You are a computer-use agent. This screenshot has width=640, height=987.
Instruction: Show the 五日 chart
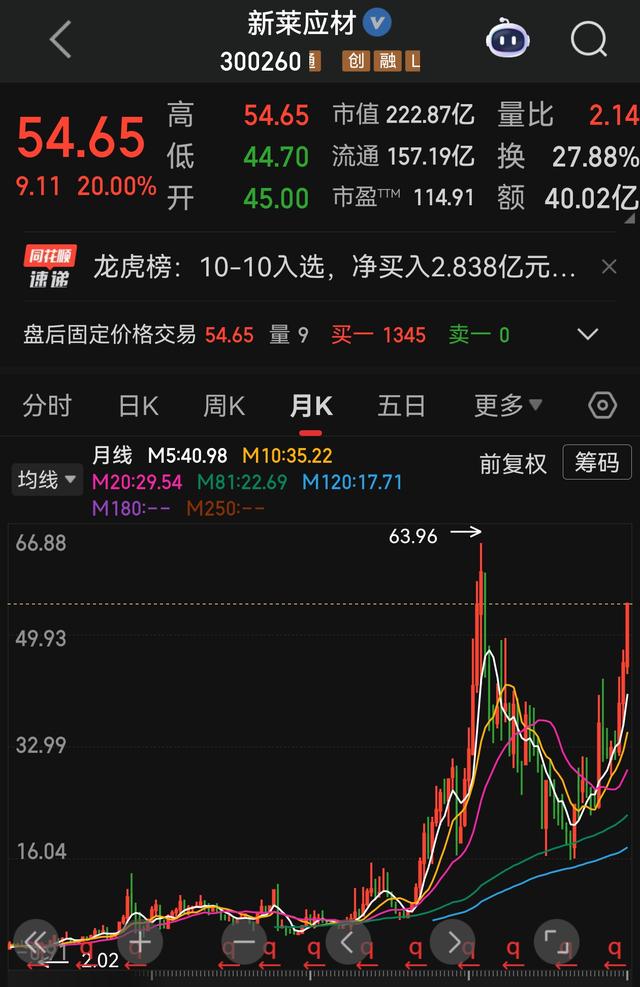(x=401, y=405)
